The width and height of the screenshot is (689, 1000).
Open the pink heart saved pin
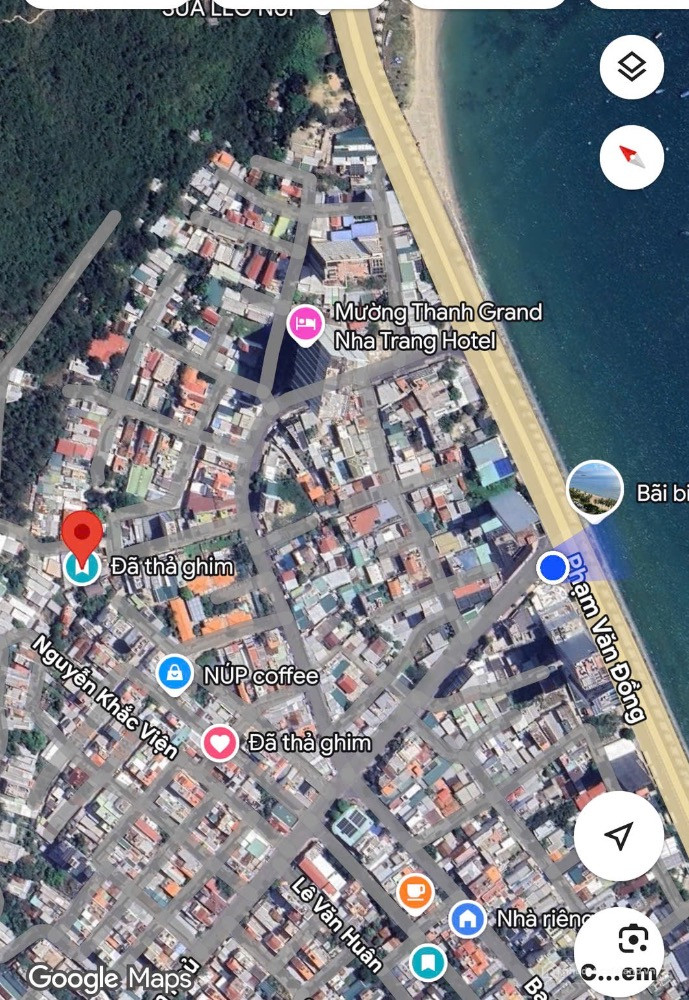220,743
